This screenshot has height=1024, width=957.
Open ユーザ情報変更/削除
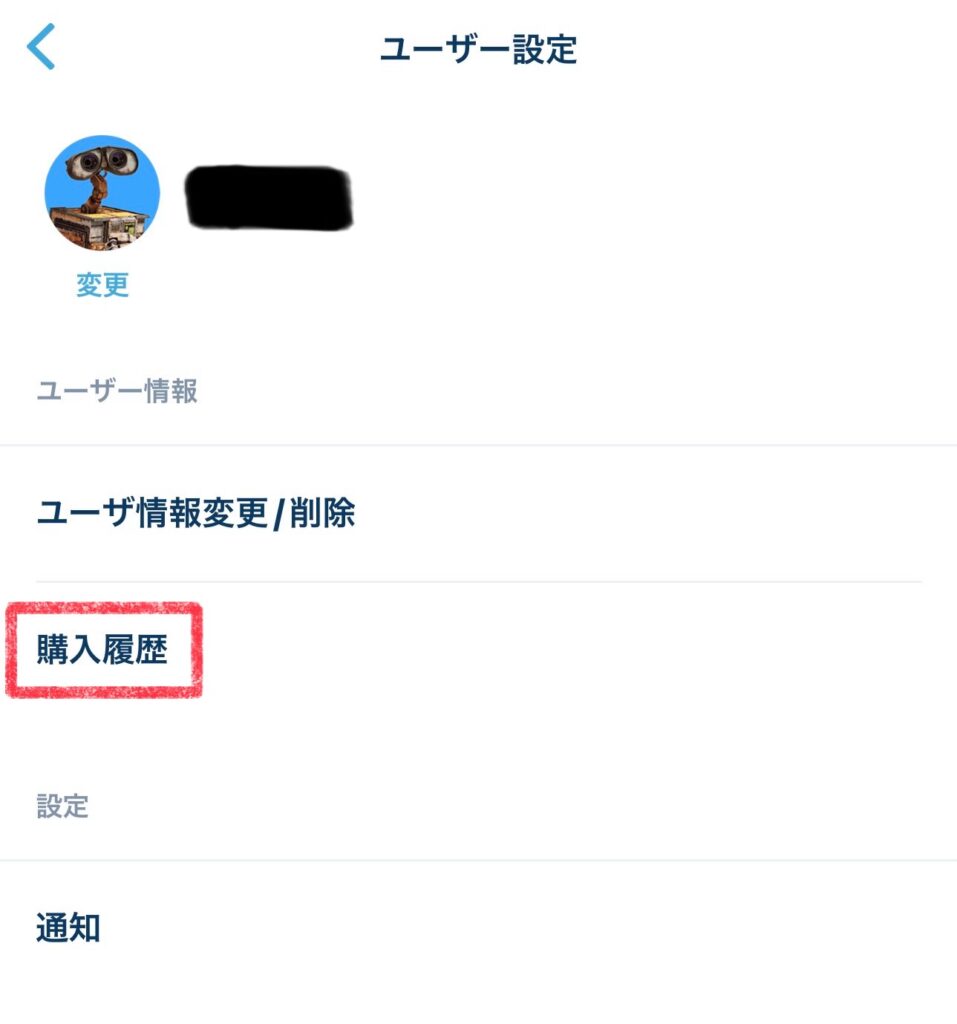click(x=196, y=514)
